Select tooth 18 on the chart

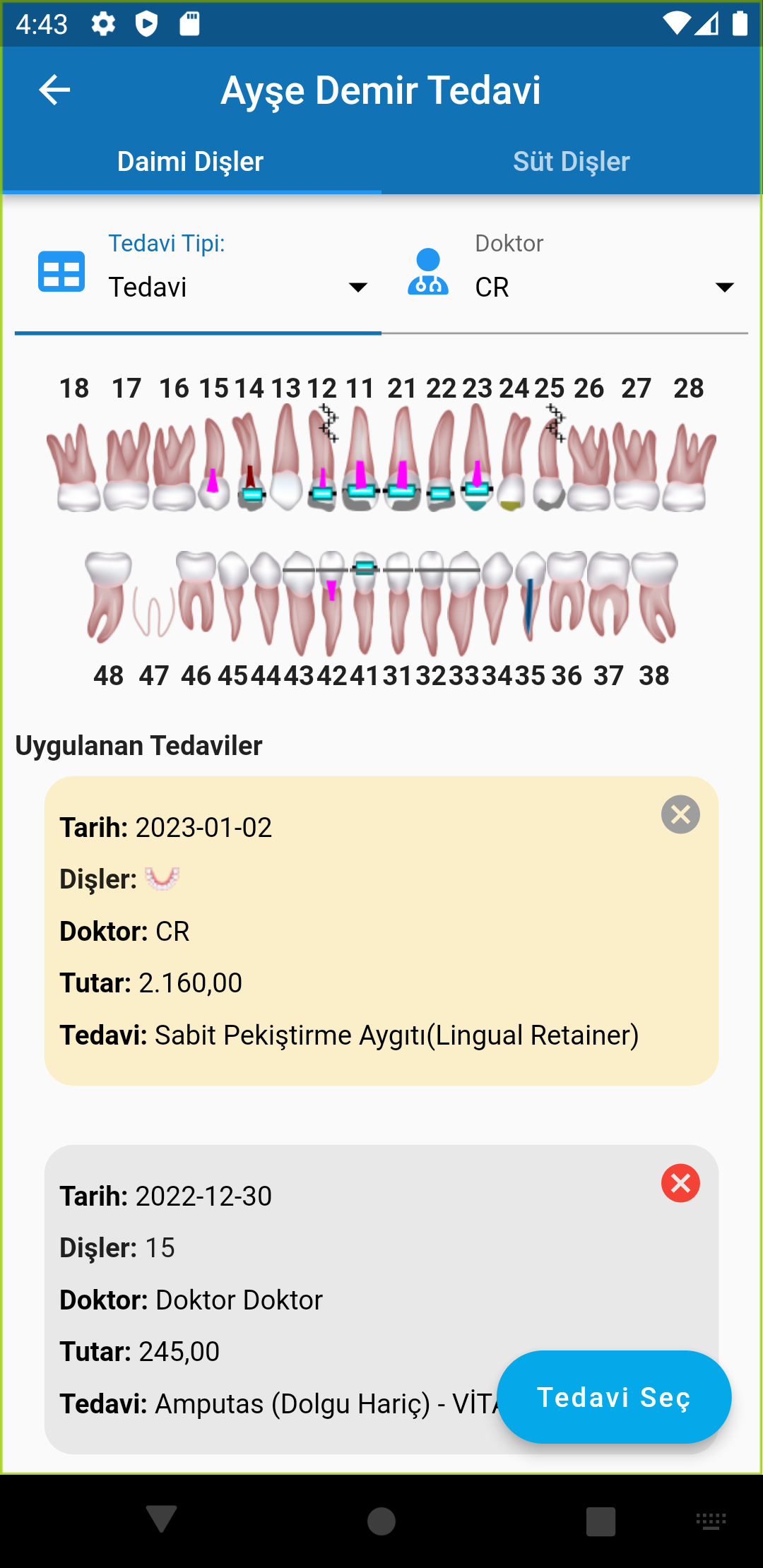[x=75, y=466]
